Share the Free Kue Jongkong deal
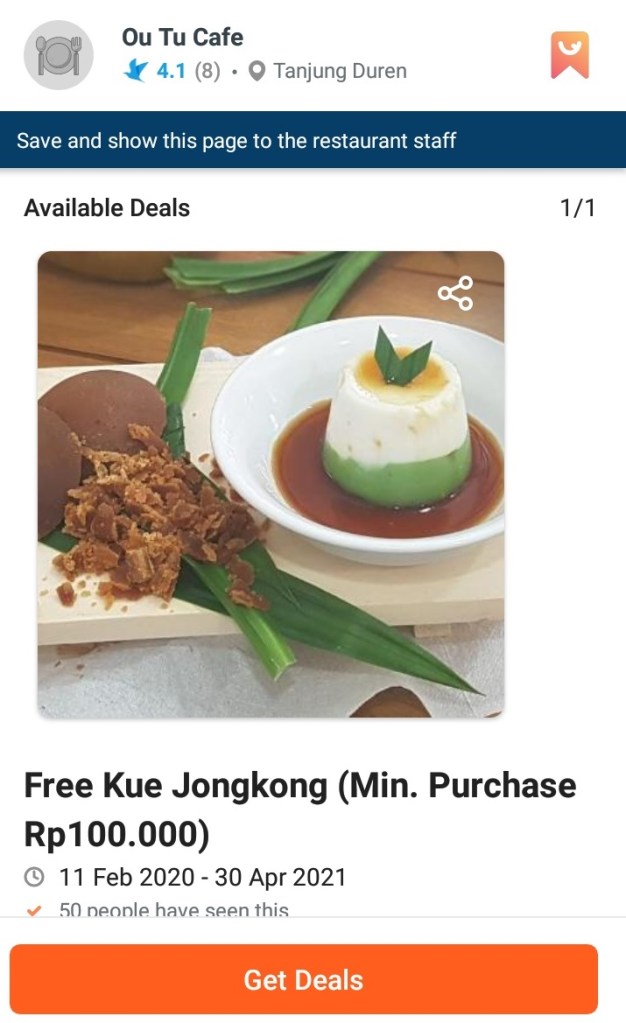This screenshot has height=1023, width=626. tap(455, 293)
